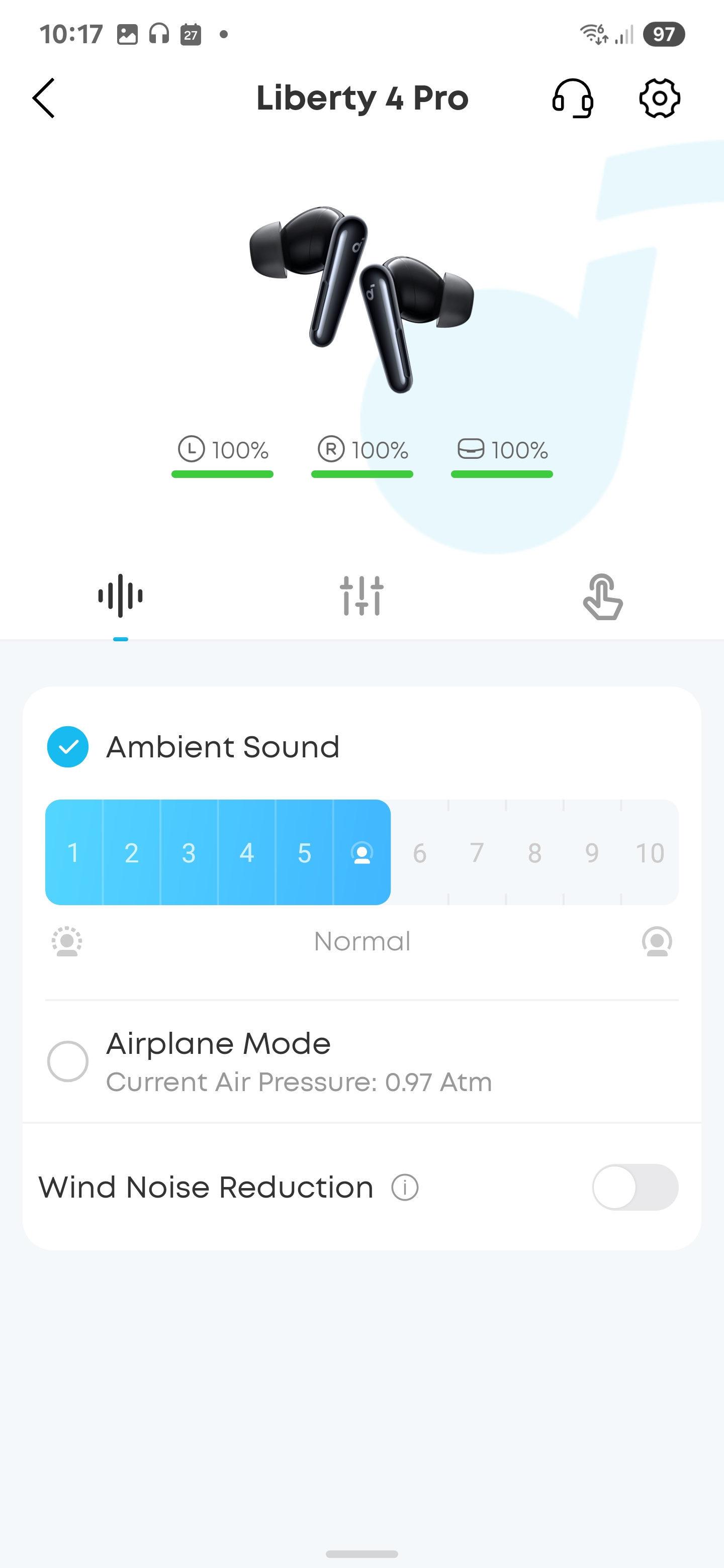Screen dimensions: 724x1568
Task: Set ambient sound level to 1
Action: click(74, 852)
